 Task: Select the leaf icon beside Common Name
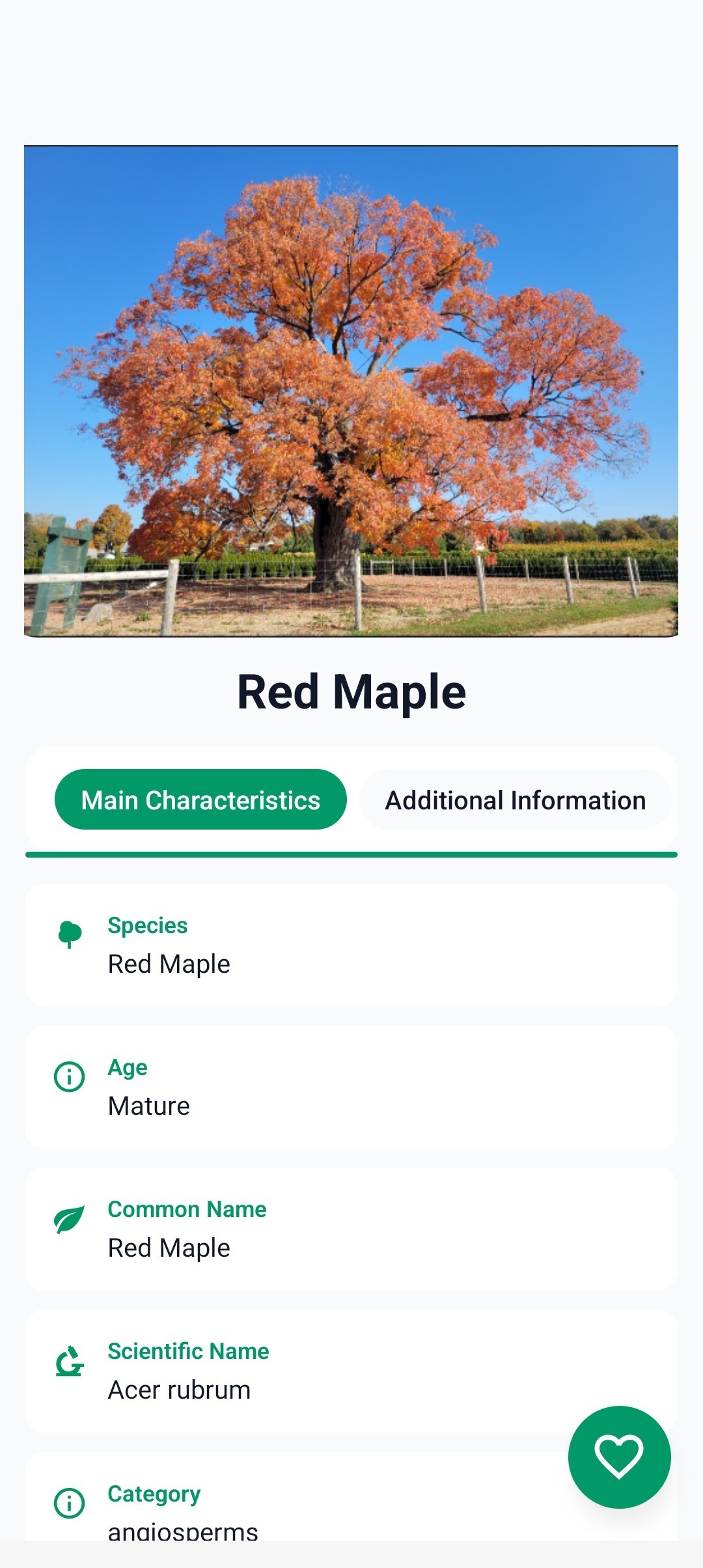69,1218
